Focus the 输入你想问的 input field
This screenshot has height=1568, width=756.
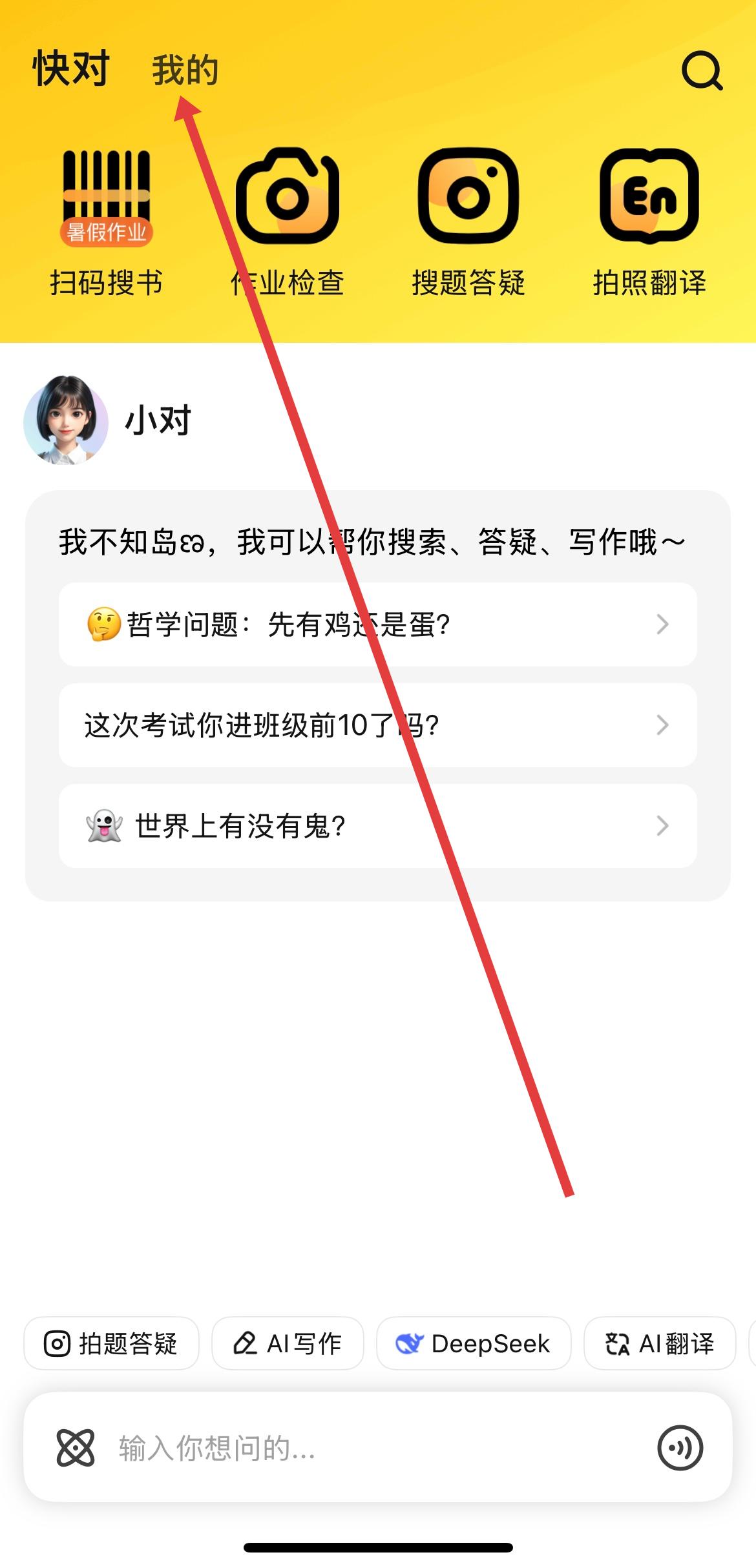(x=362, y=1449)
